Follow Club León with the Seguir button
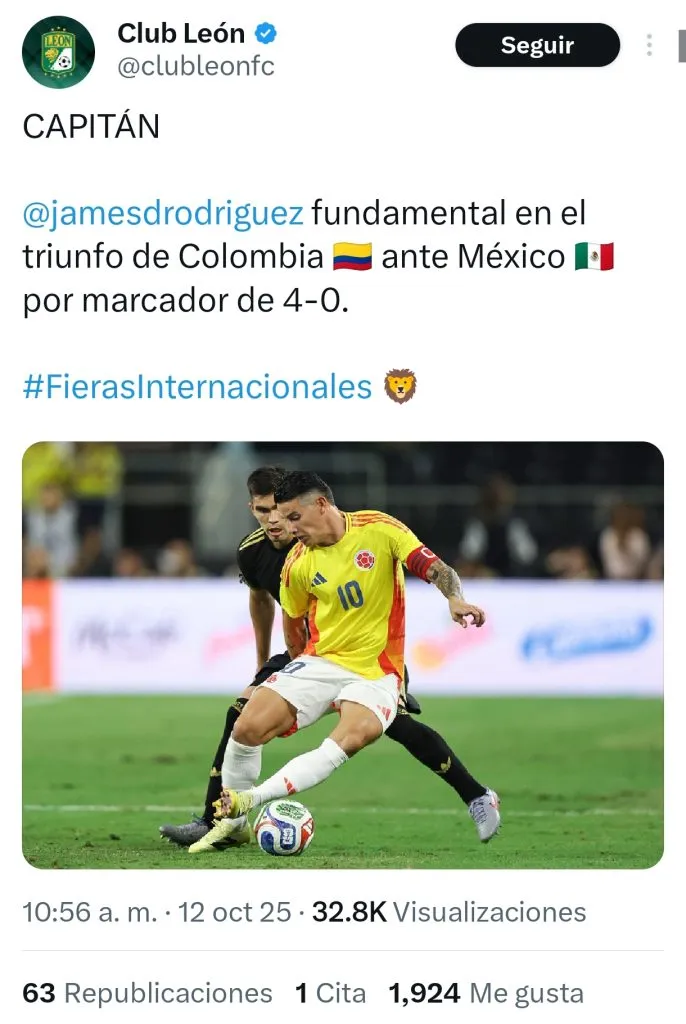Viewport: 686px width, 1024px height. (537, 45)
